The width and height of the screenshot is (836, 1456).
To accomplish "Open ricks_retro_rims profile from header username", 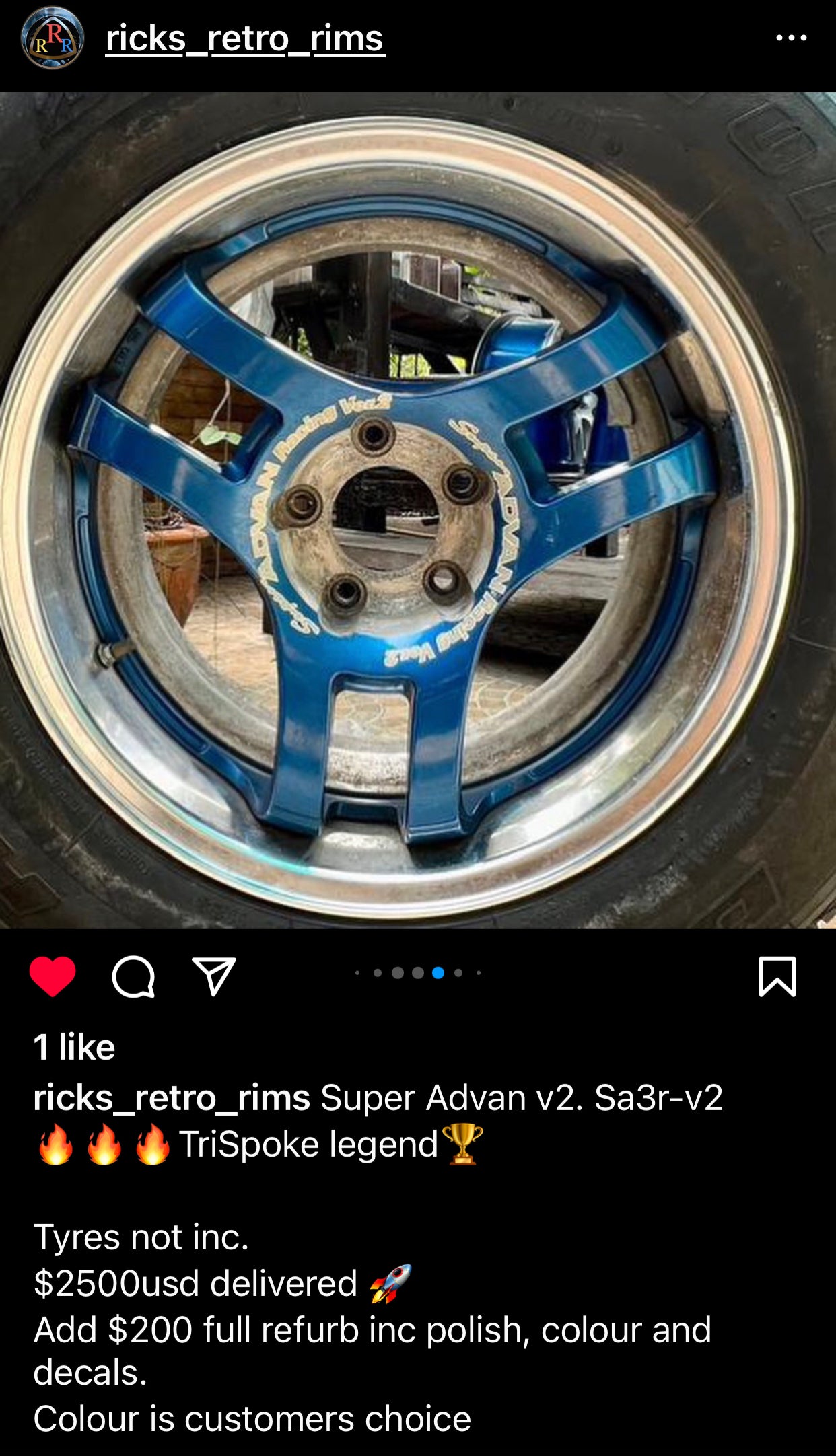I will pos(245,38).
